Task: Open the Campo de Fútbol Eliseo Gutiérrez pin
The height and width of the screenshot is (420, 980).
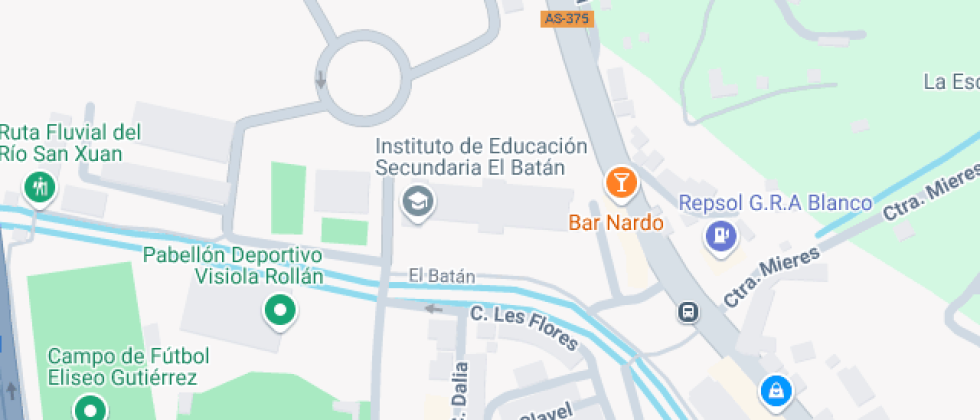Action: (91, 410)
